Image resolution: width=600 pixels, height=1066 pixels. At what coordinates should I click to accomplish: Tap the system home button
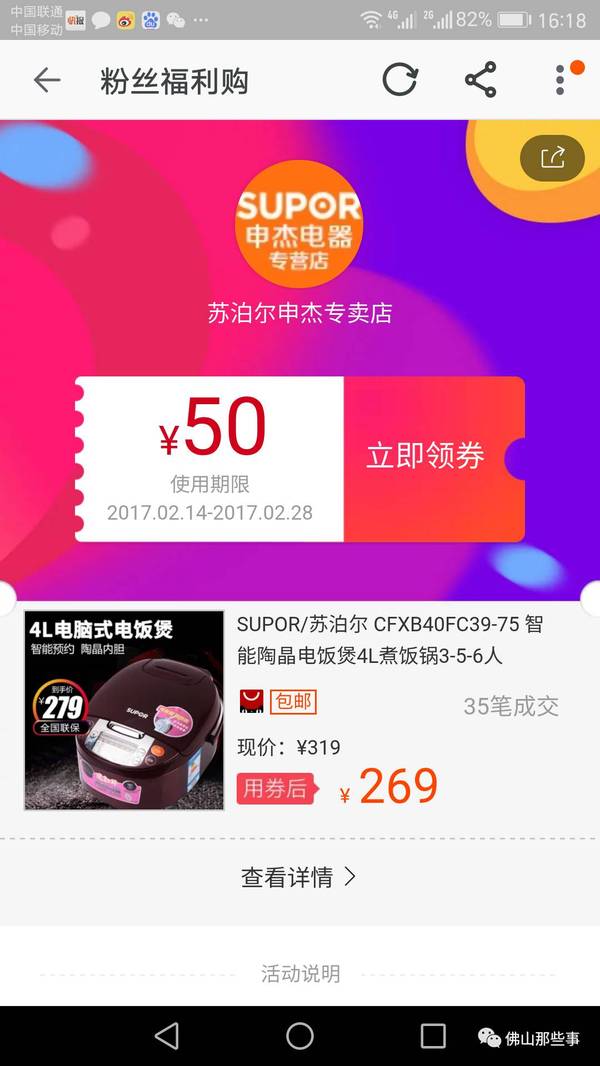coord(300,1036)
